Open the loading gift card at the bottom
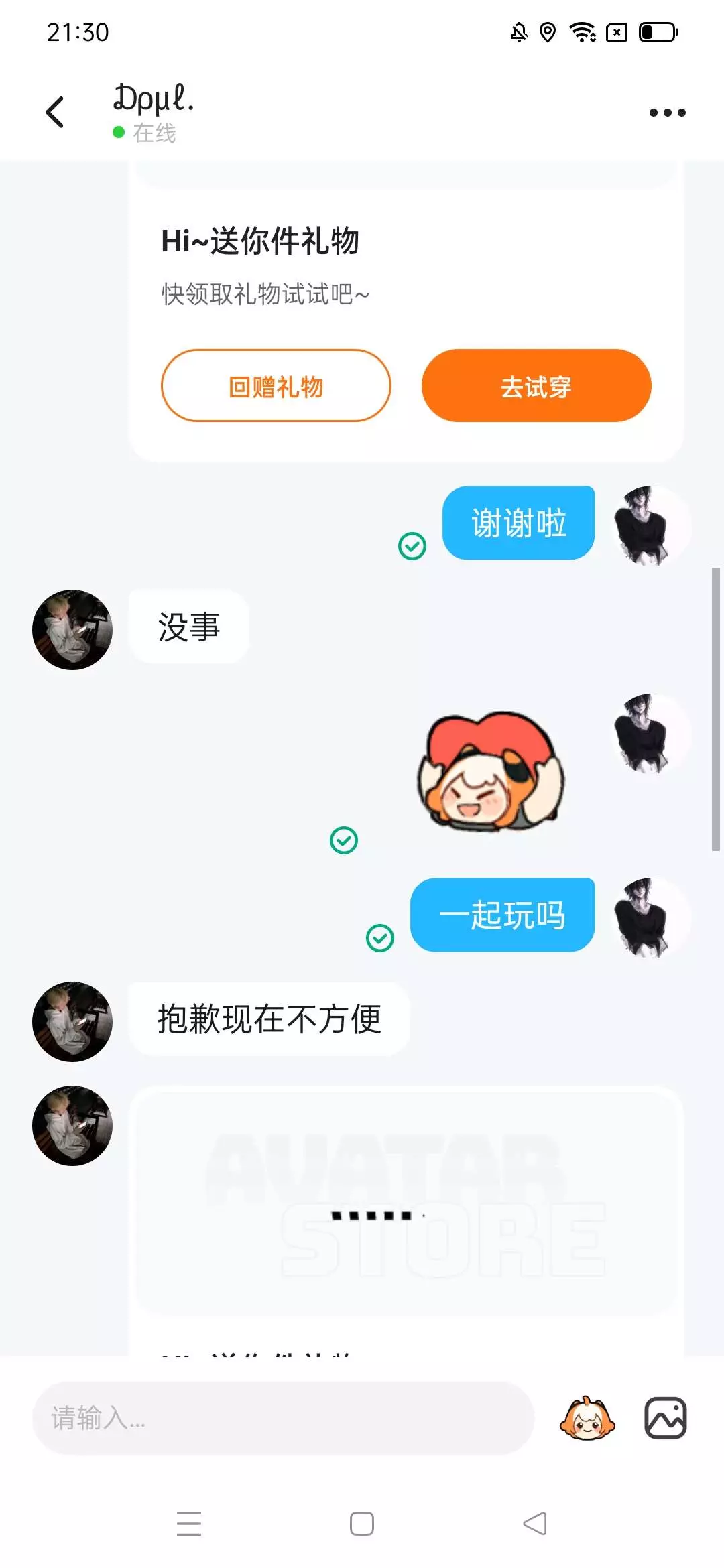 (406, 1221)
